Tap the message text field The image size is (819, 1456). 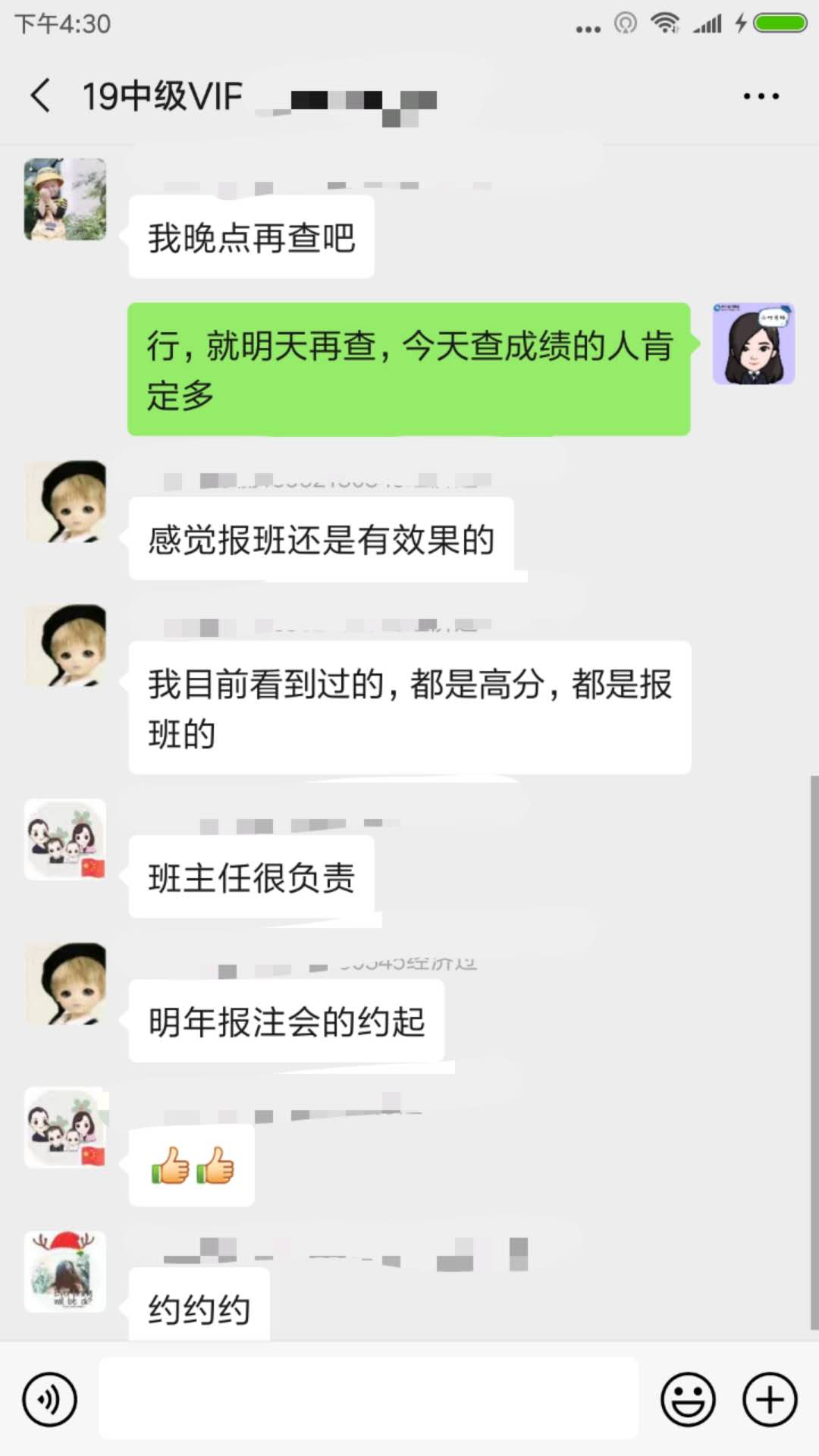369,1399
